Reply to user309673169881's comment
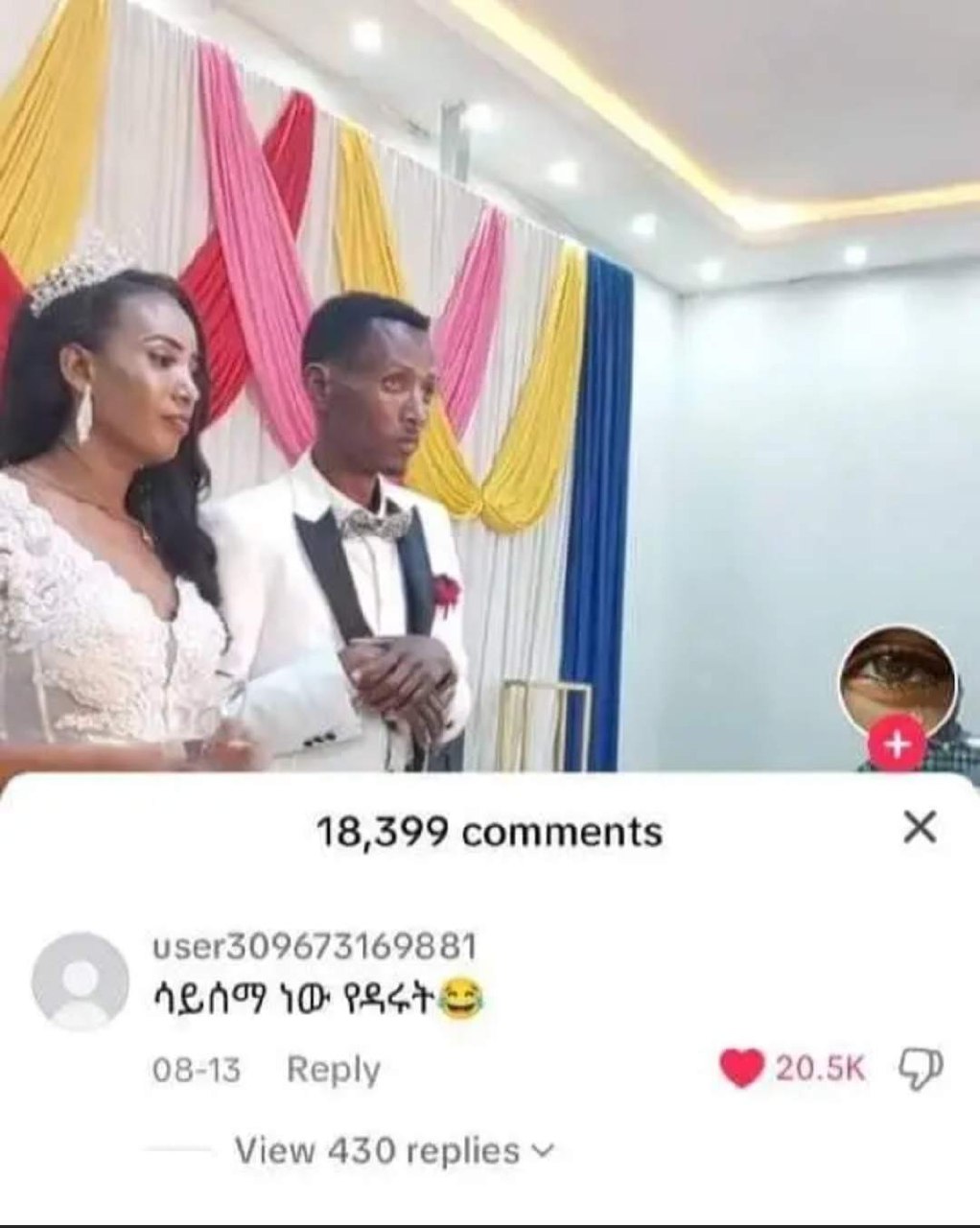 coord(334,1069)
